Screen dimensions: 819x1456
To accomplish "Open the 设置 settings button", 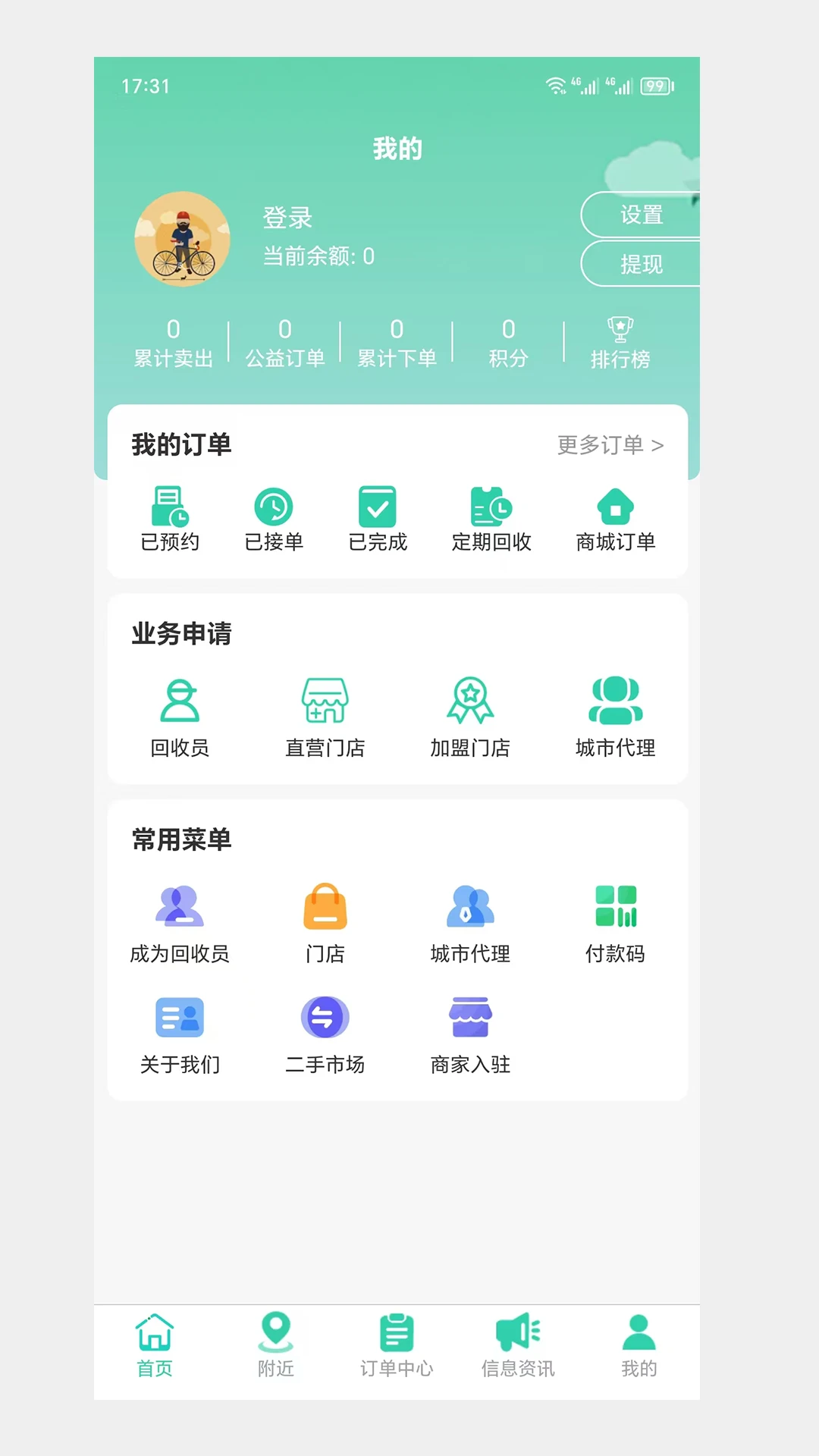I will 644,215.
